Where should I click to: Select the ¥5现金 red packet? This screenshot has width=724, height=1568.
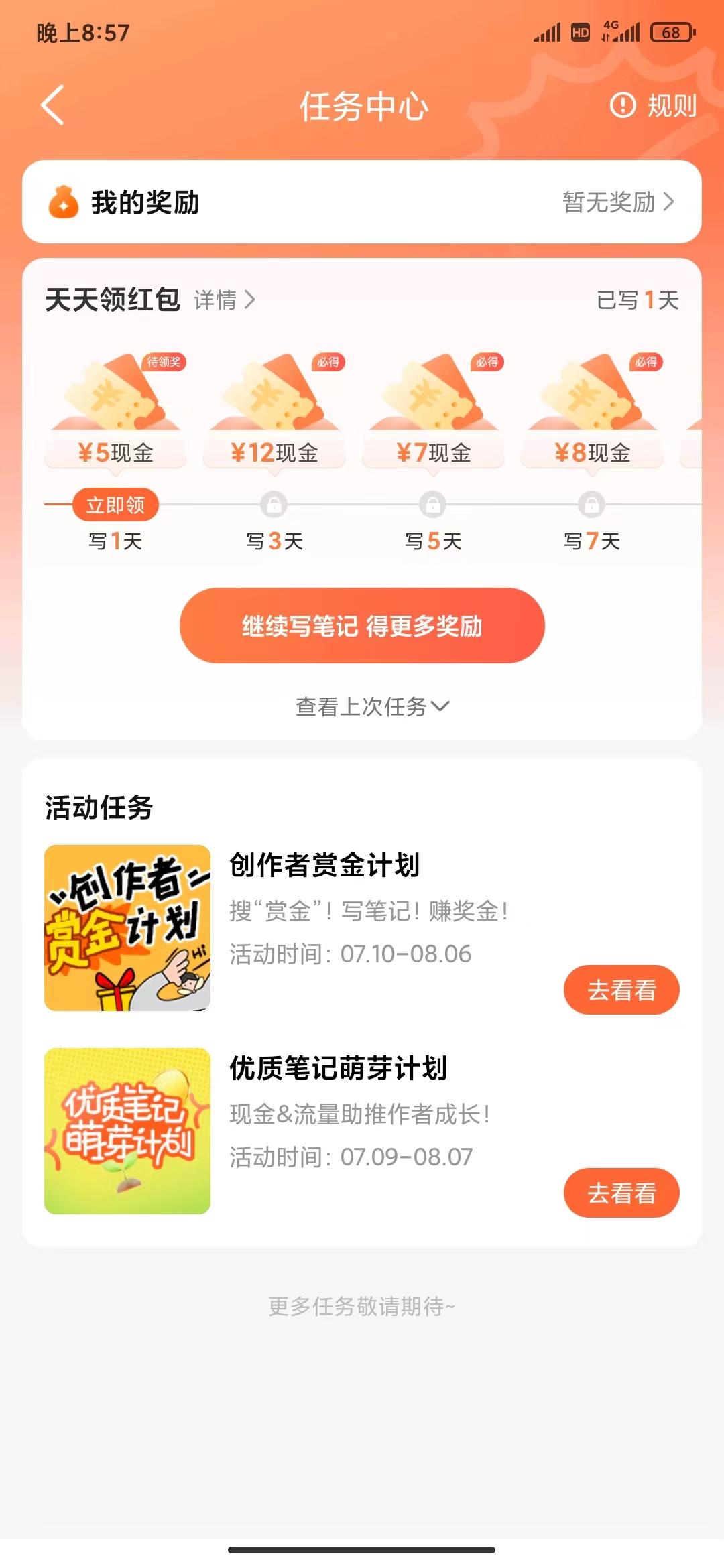[x=115, y=409]
